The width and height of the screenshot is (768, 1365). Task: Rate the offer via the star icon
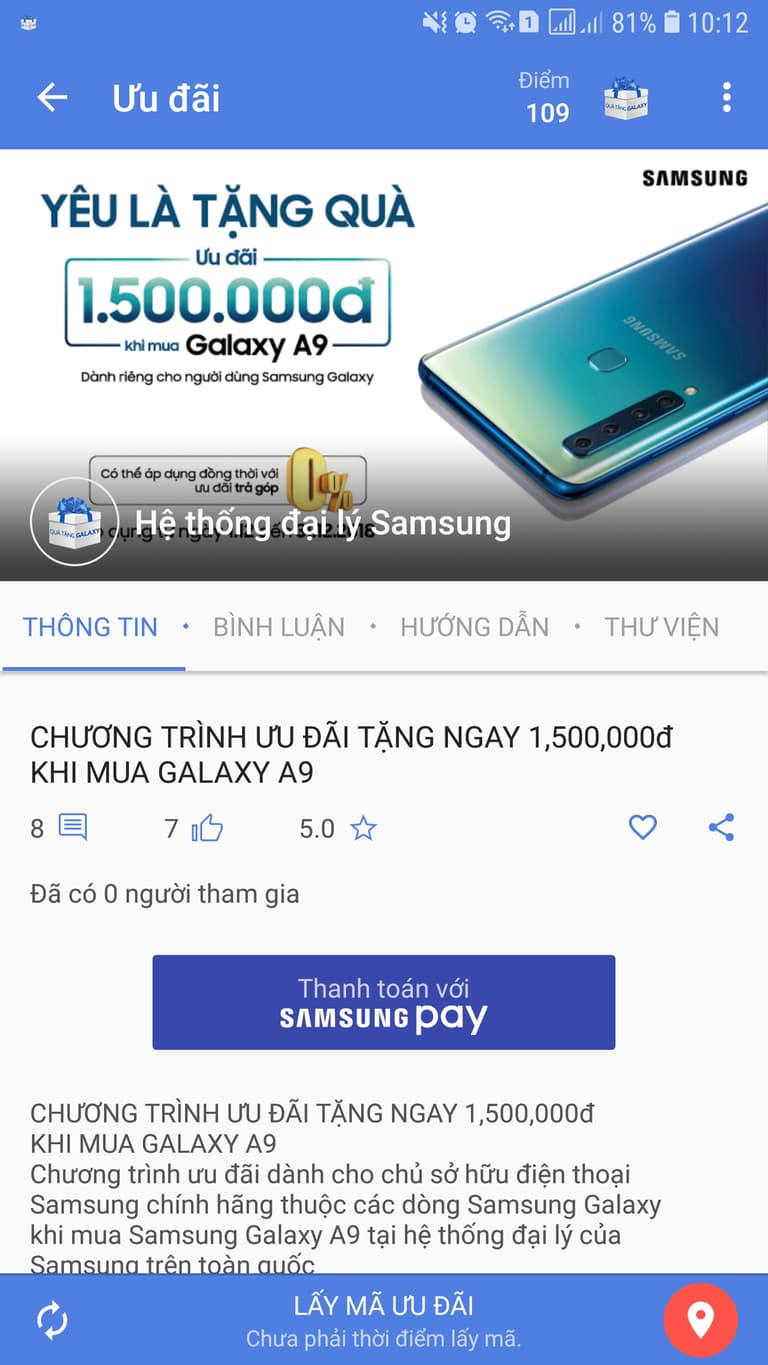[363, 828]
